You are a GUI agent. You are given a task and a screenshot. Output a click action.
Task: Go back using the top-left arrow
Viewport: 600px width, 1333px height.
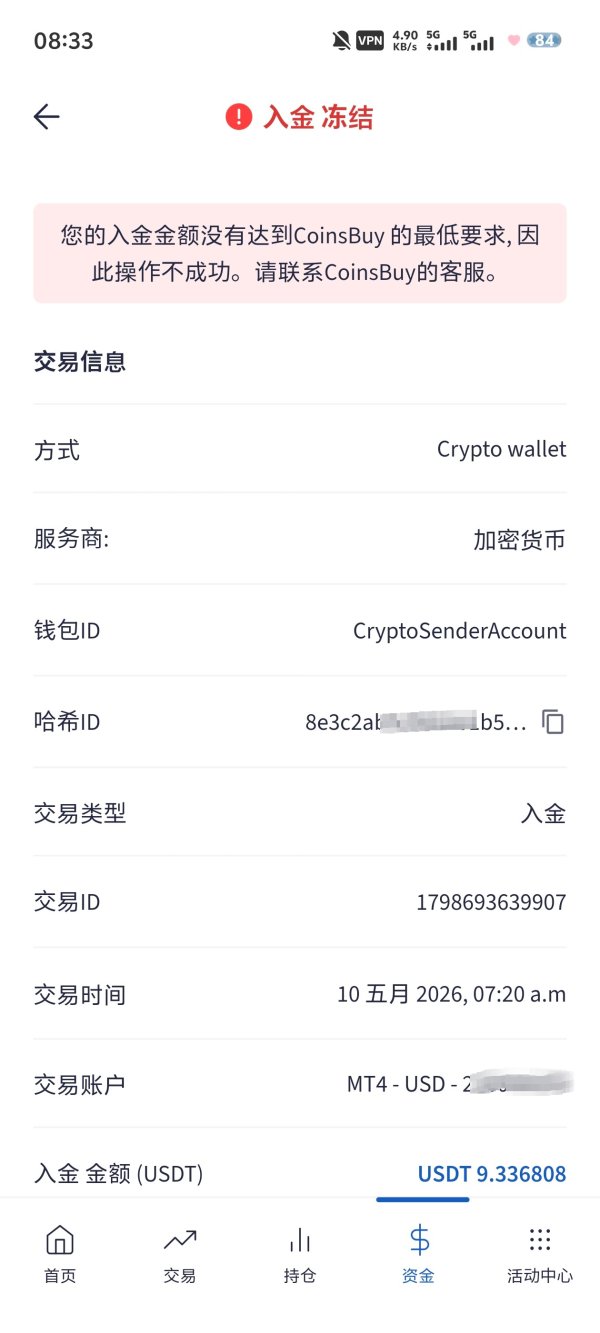[x=47, y=117]
